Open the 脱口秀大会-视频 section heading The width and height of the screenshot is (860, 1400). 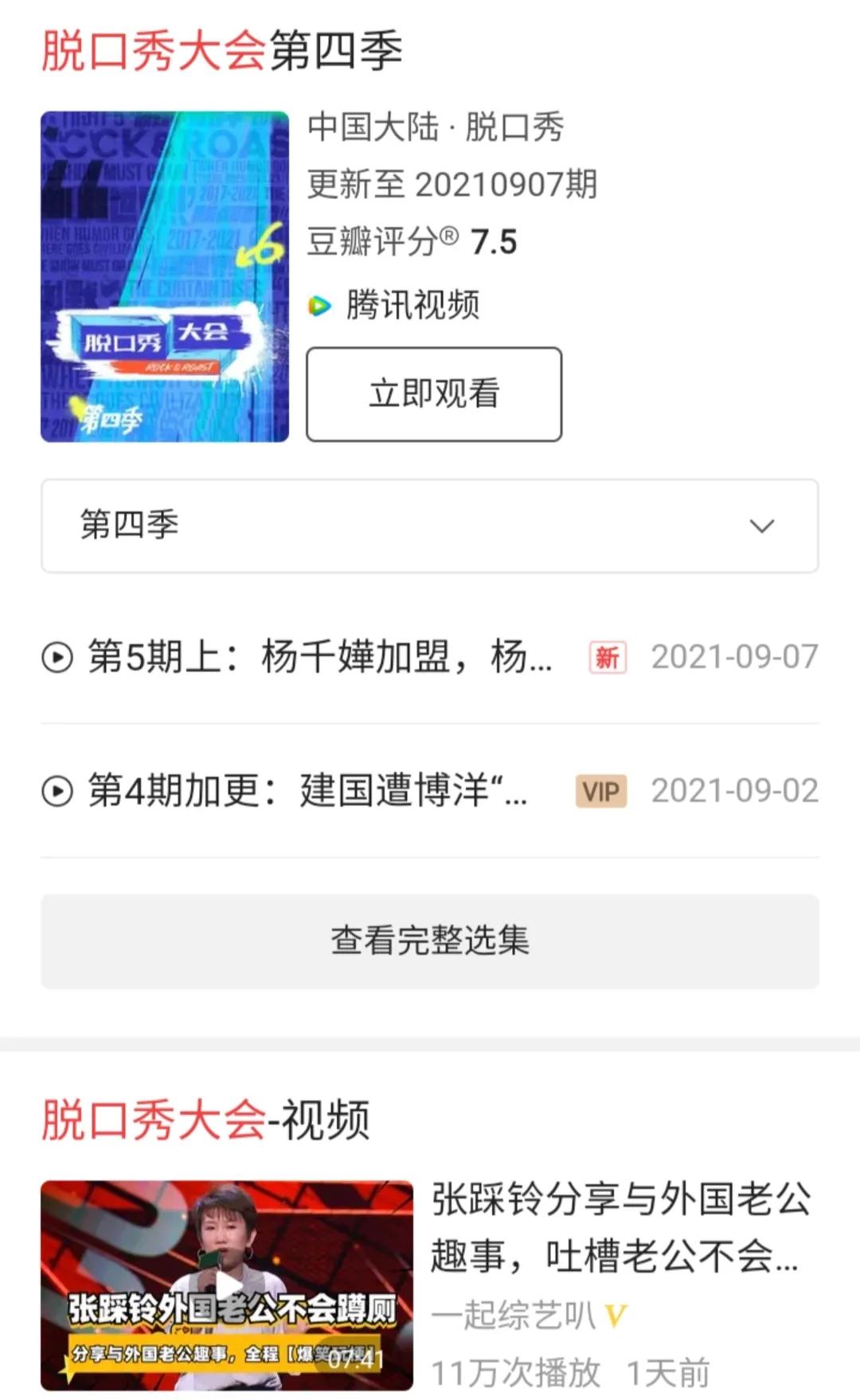pyautogui.click(x=205, y=1120)
